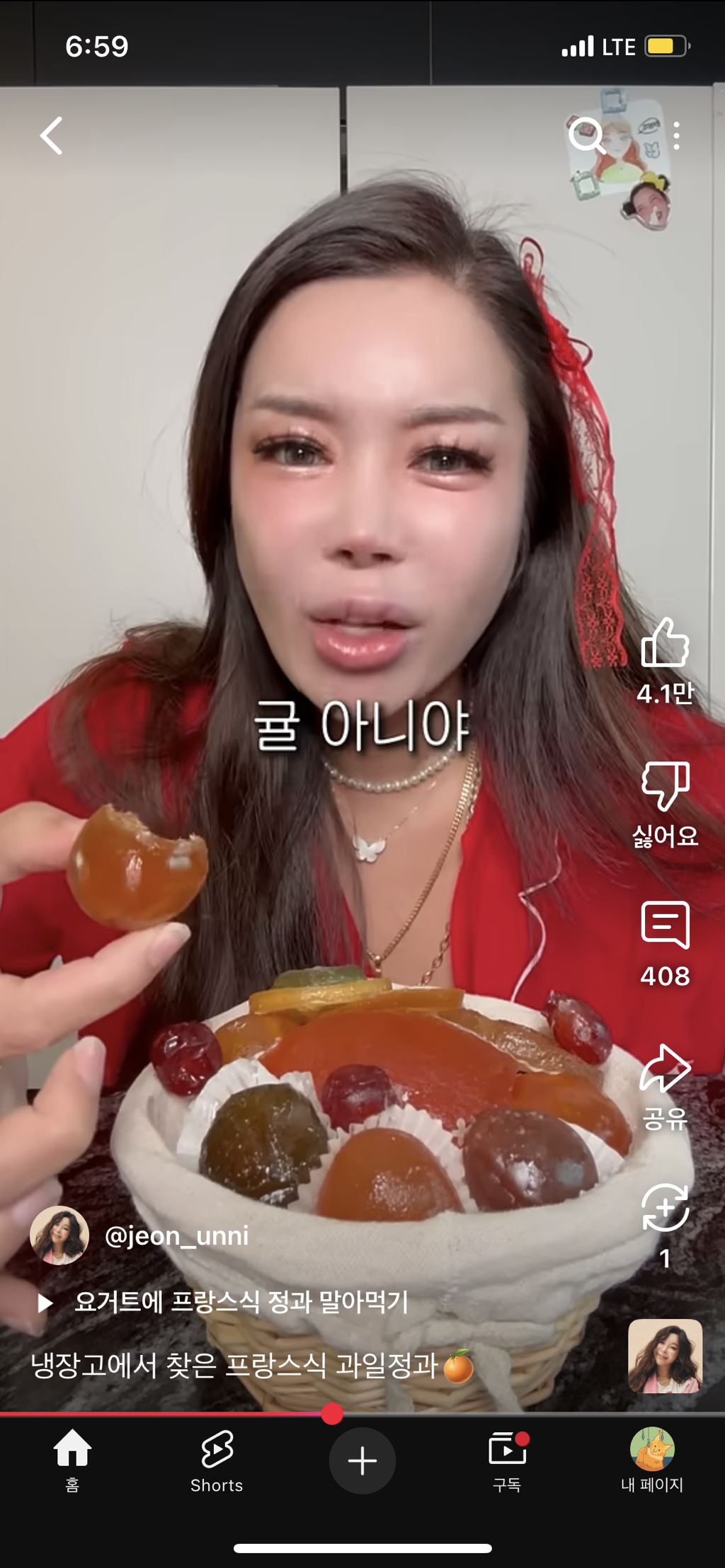Go back from this Short
Image resolution: width=725 pixels, height=1568 pixels.
[52, 136]
